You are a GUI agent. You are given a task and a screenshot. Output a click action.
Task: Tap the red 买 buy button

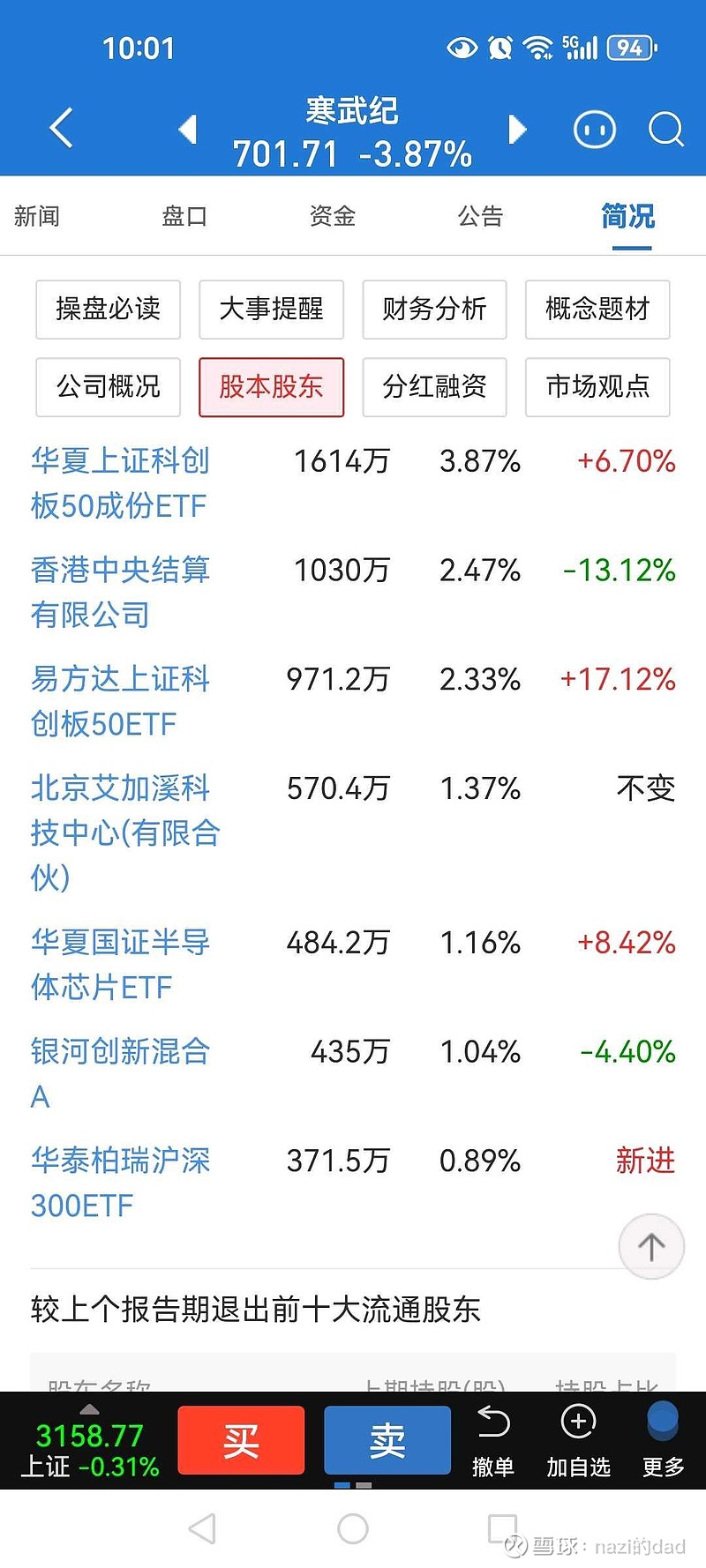point(241,1439)
